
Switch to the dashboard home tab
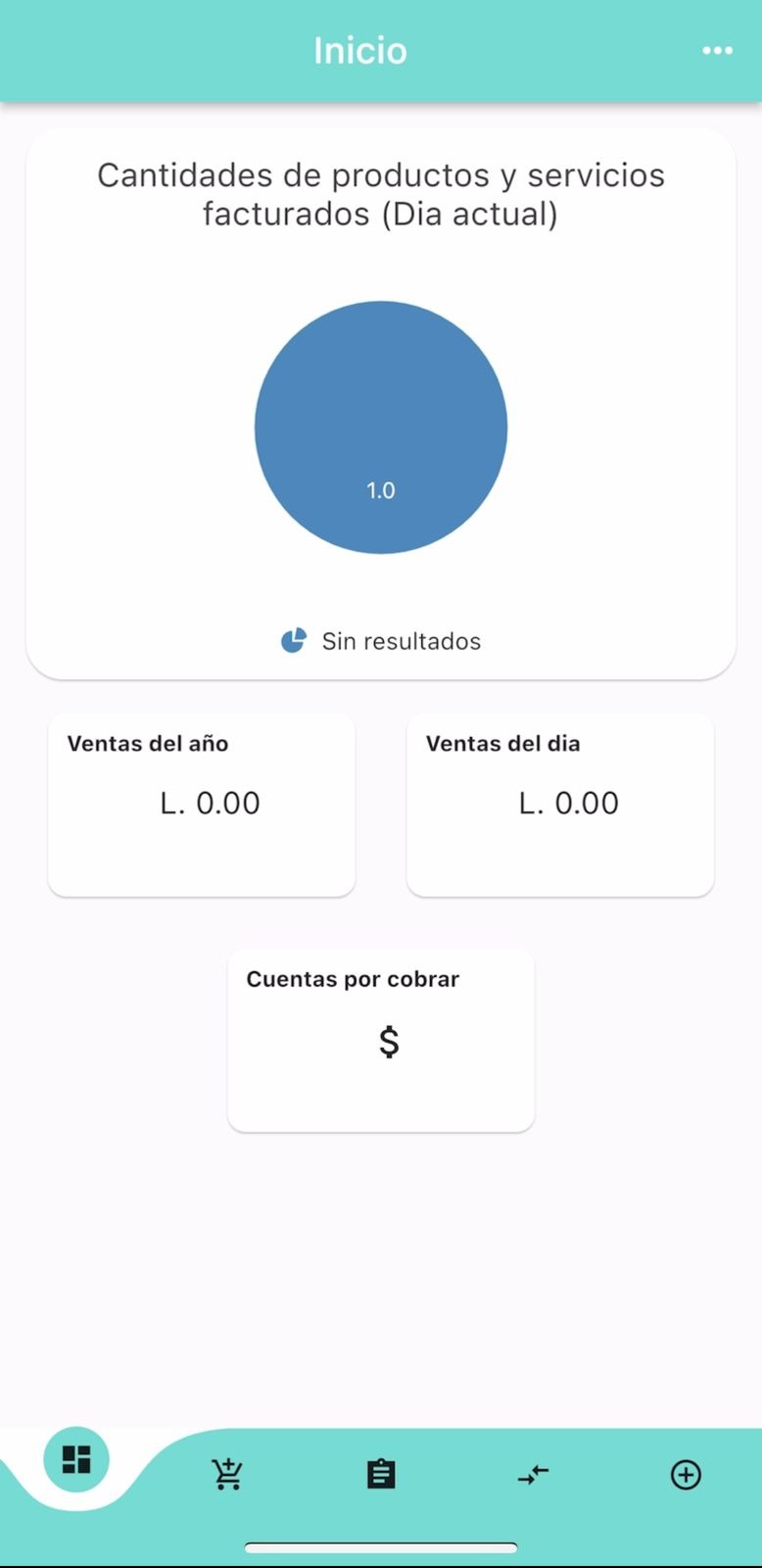pos(76,1459)
